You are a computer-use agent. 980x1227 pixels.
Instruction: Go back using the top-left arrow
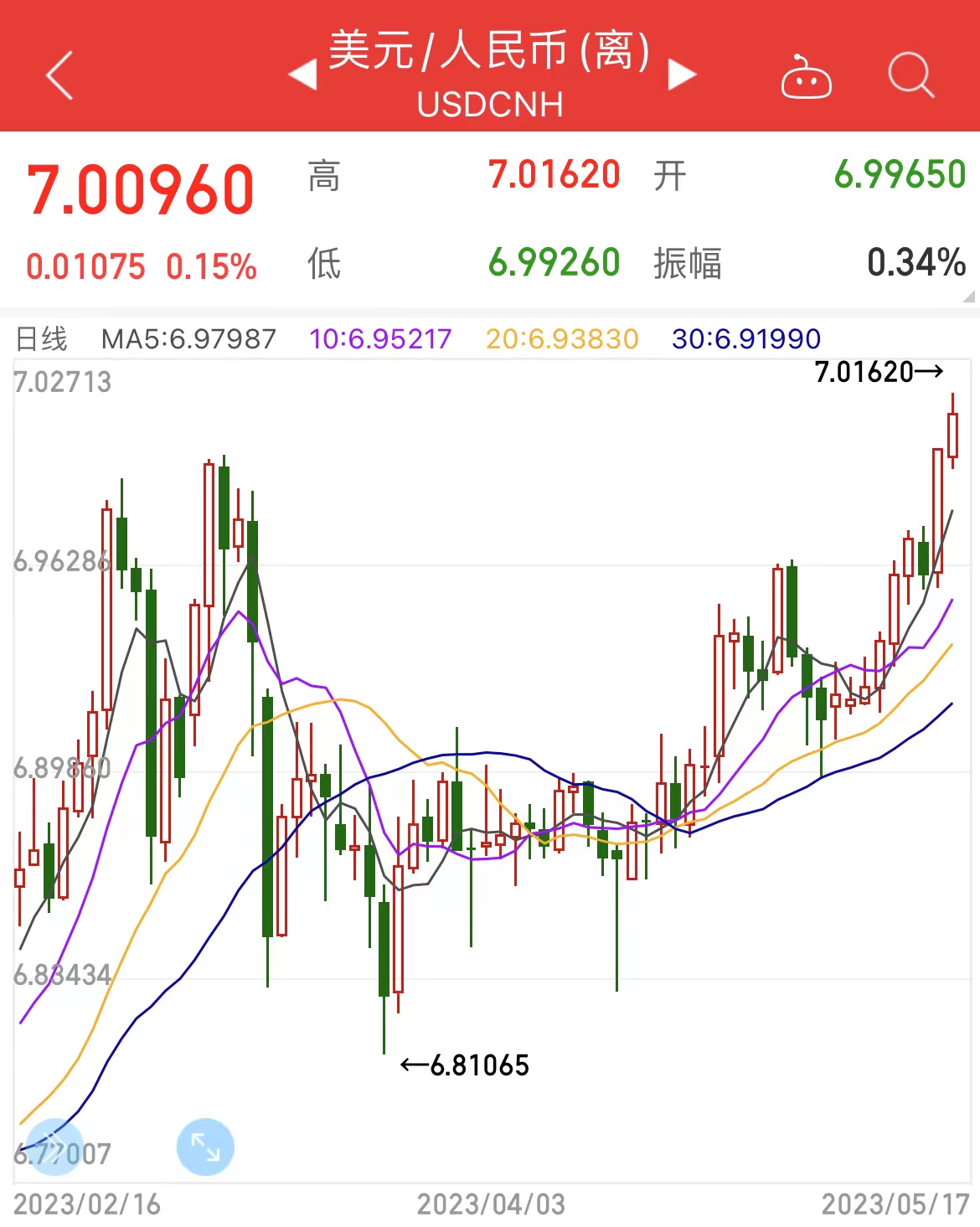(59, 75)
